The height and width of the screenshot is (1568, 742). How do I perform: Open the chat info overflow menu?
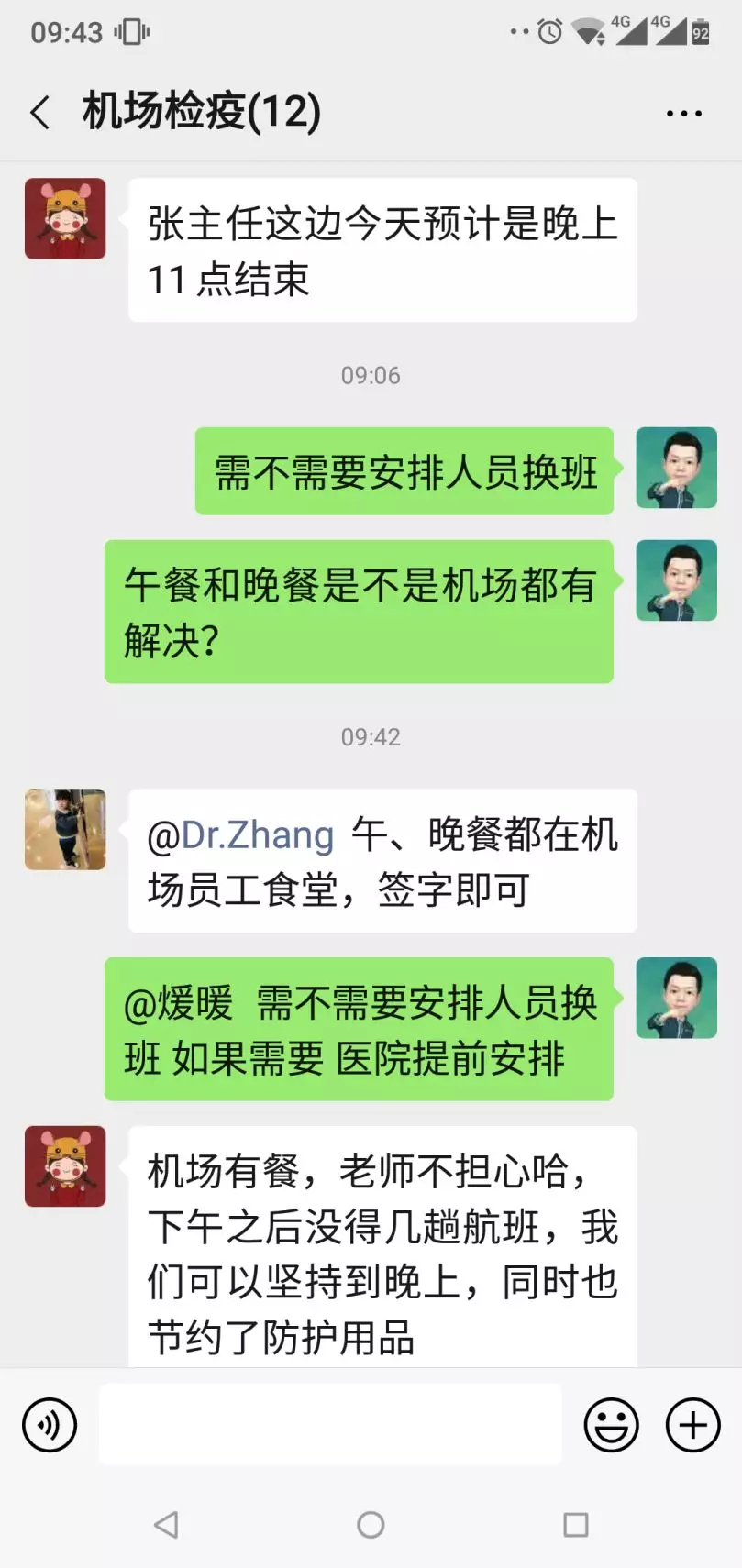point(683,114)
